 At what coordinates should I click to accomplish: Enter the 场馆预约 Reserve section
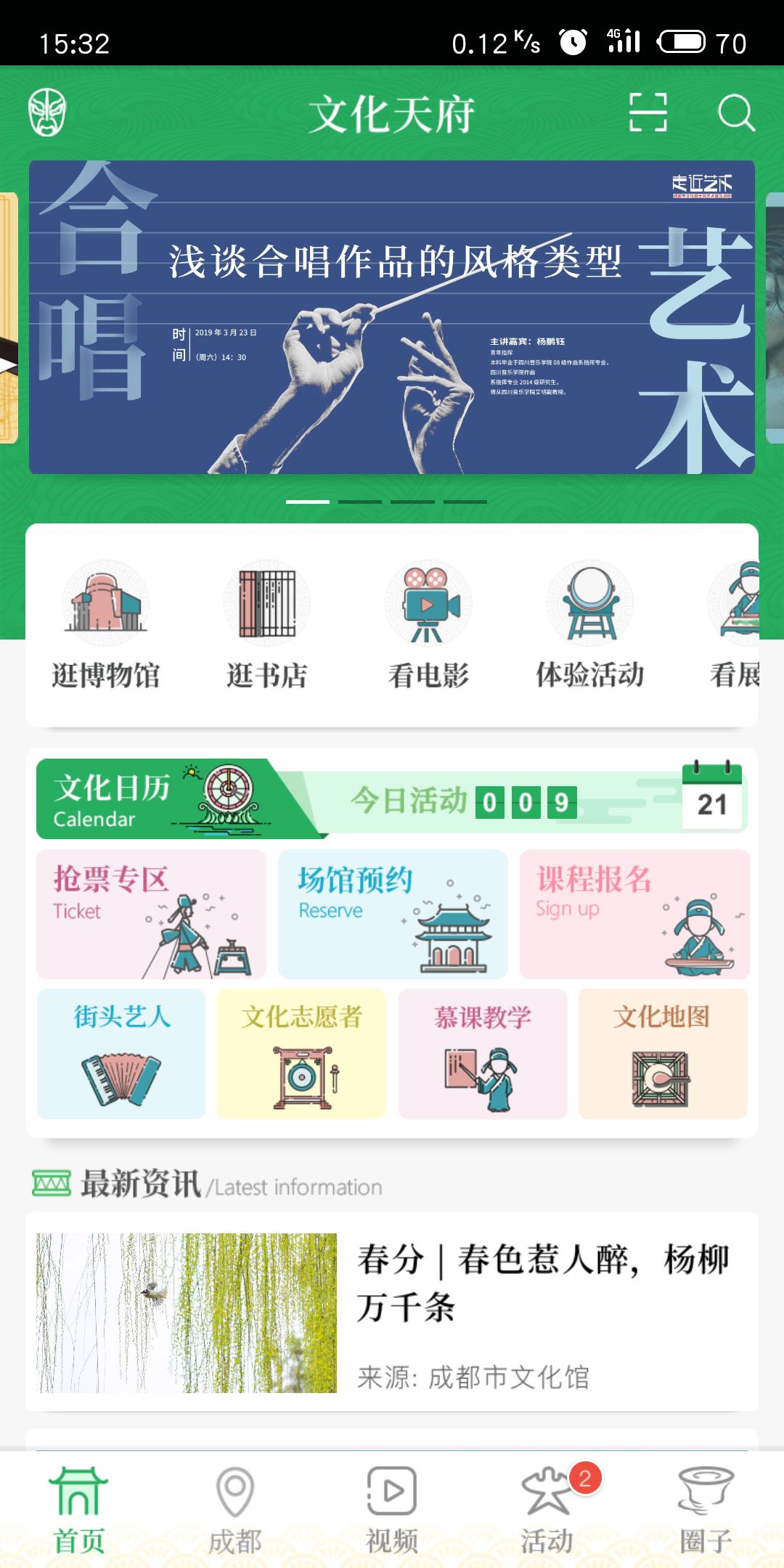point(392,913)
